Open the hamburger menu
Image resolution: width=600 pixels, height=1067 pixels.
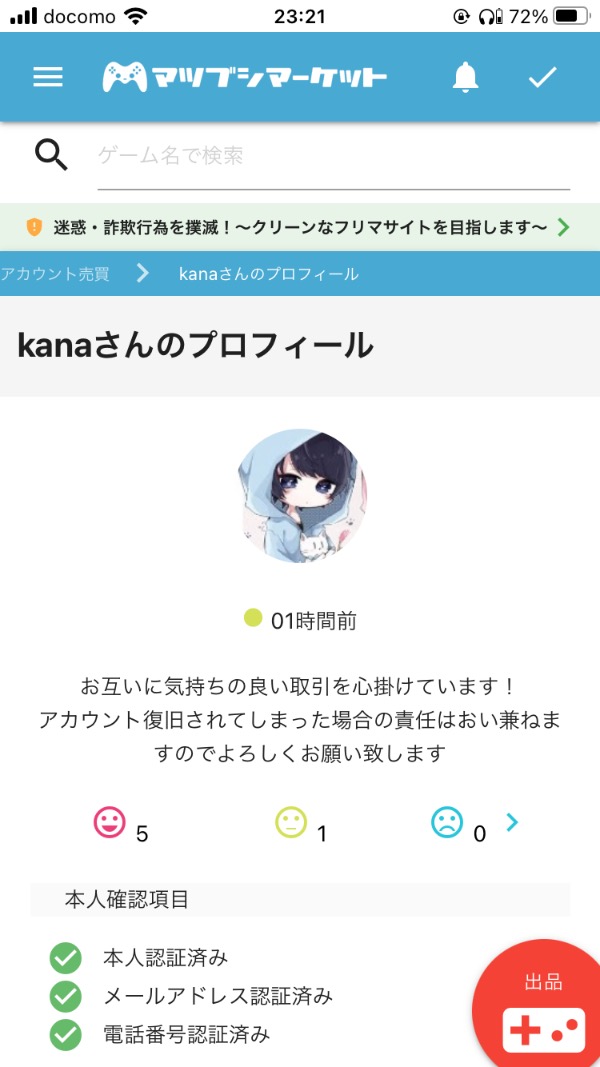click(48, 77)
